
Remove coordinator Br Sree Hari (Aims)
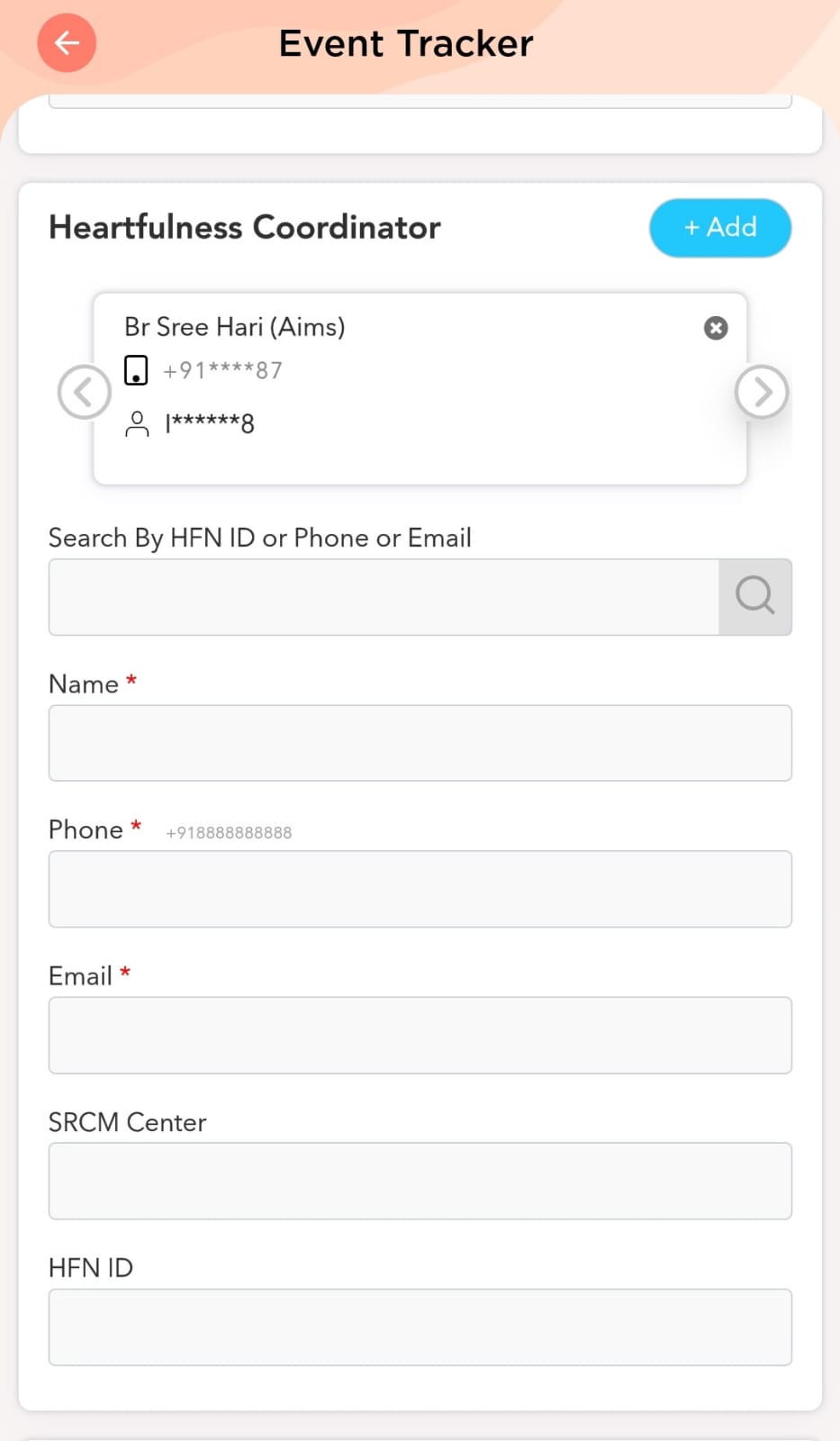(x=716, y=328)
